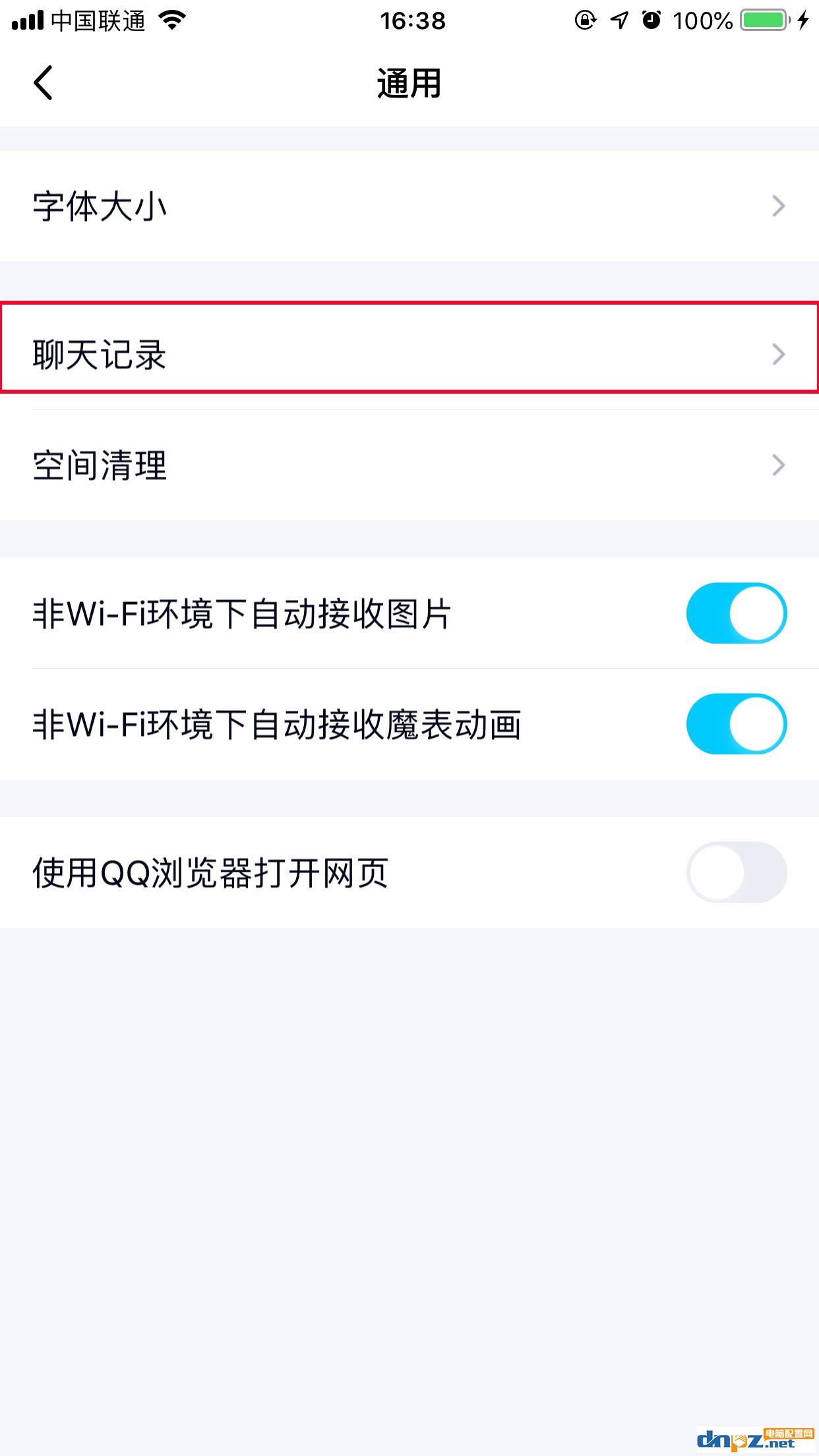
Task: Open 聊天记录 settings
Action: pos(409,354)
